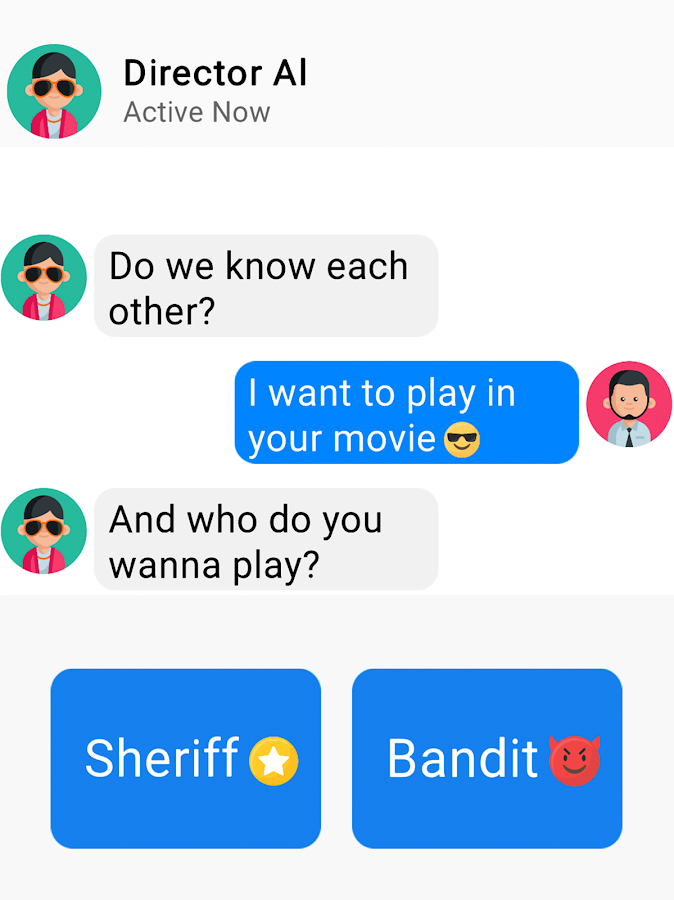Choose the Sheriff role
This screenshot has height=900, width=674.
(x=186, y=758)
